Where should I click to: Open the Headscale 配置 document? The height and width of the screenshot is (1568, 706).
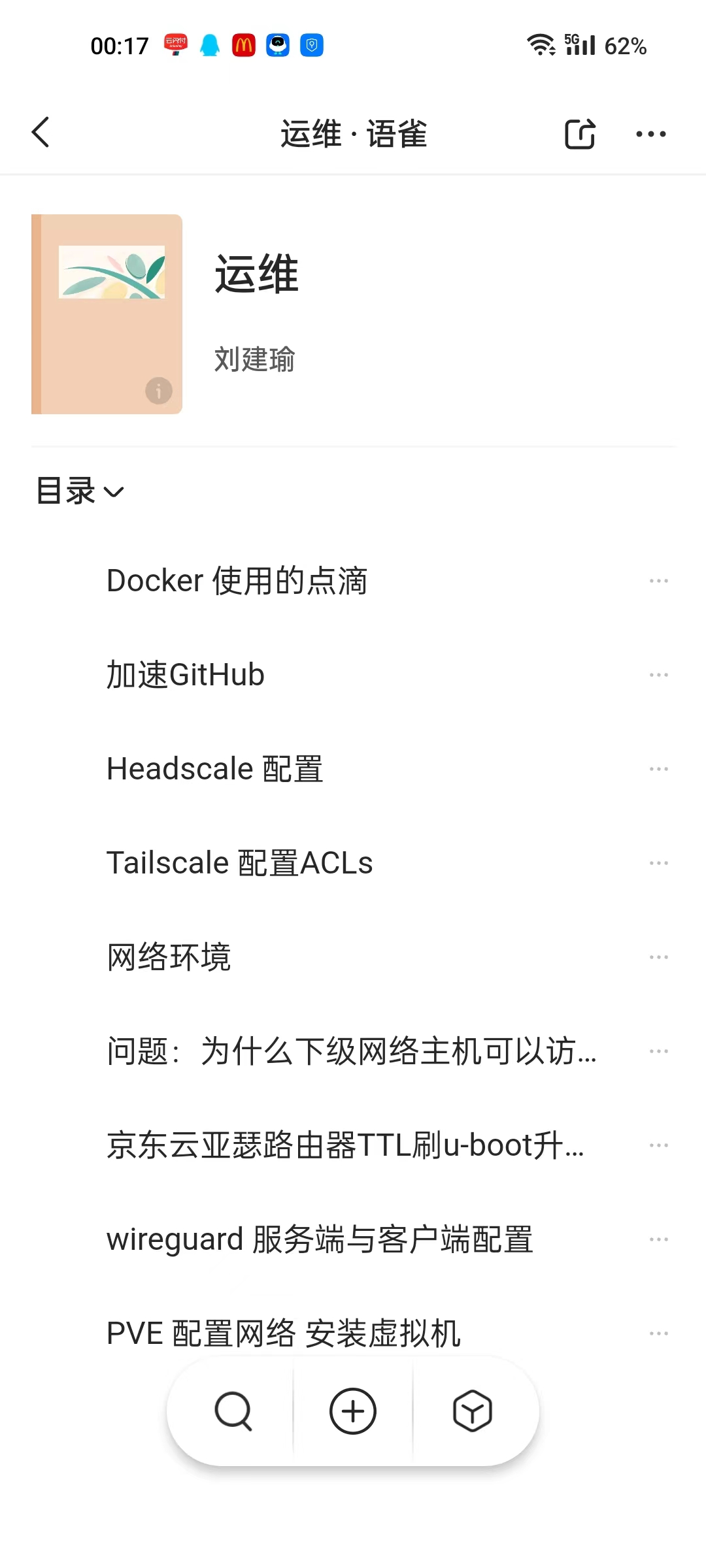click(x=215, y=769)
